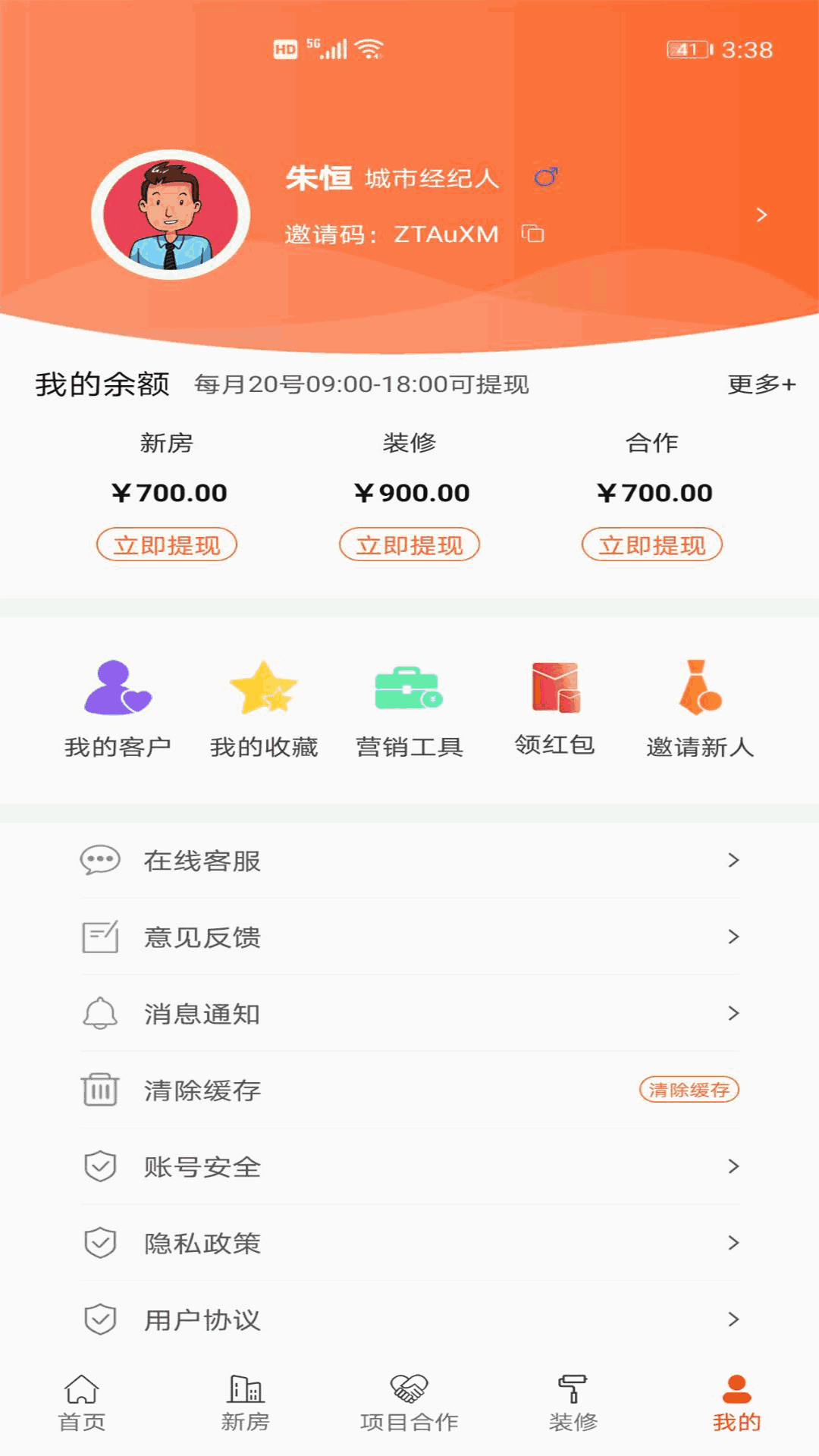Tap the 清除缓存 button to clear cache
Screen dimensions: 819x1456
click(x=689, y=1090)
